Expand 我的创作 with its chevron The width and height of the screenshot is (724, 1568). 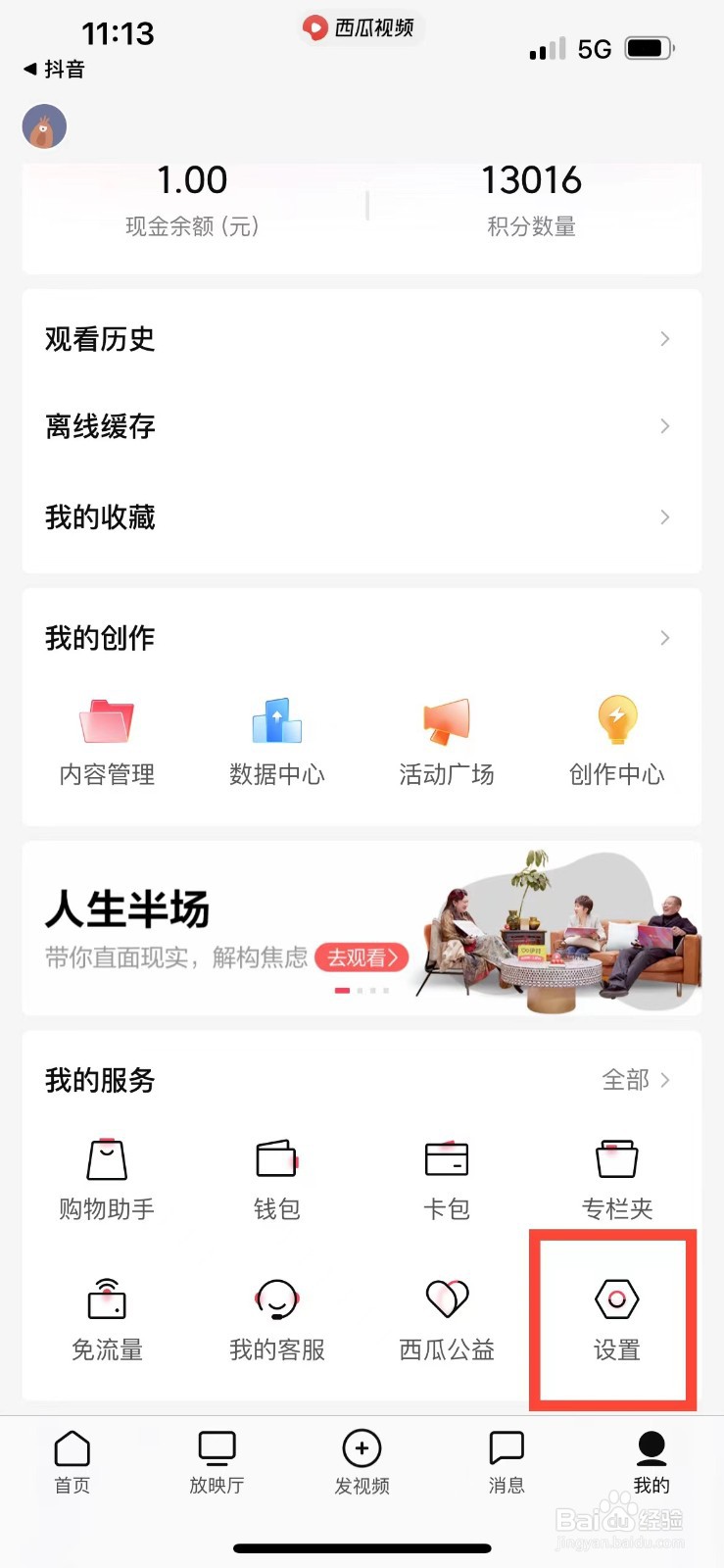coord(663,637)
